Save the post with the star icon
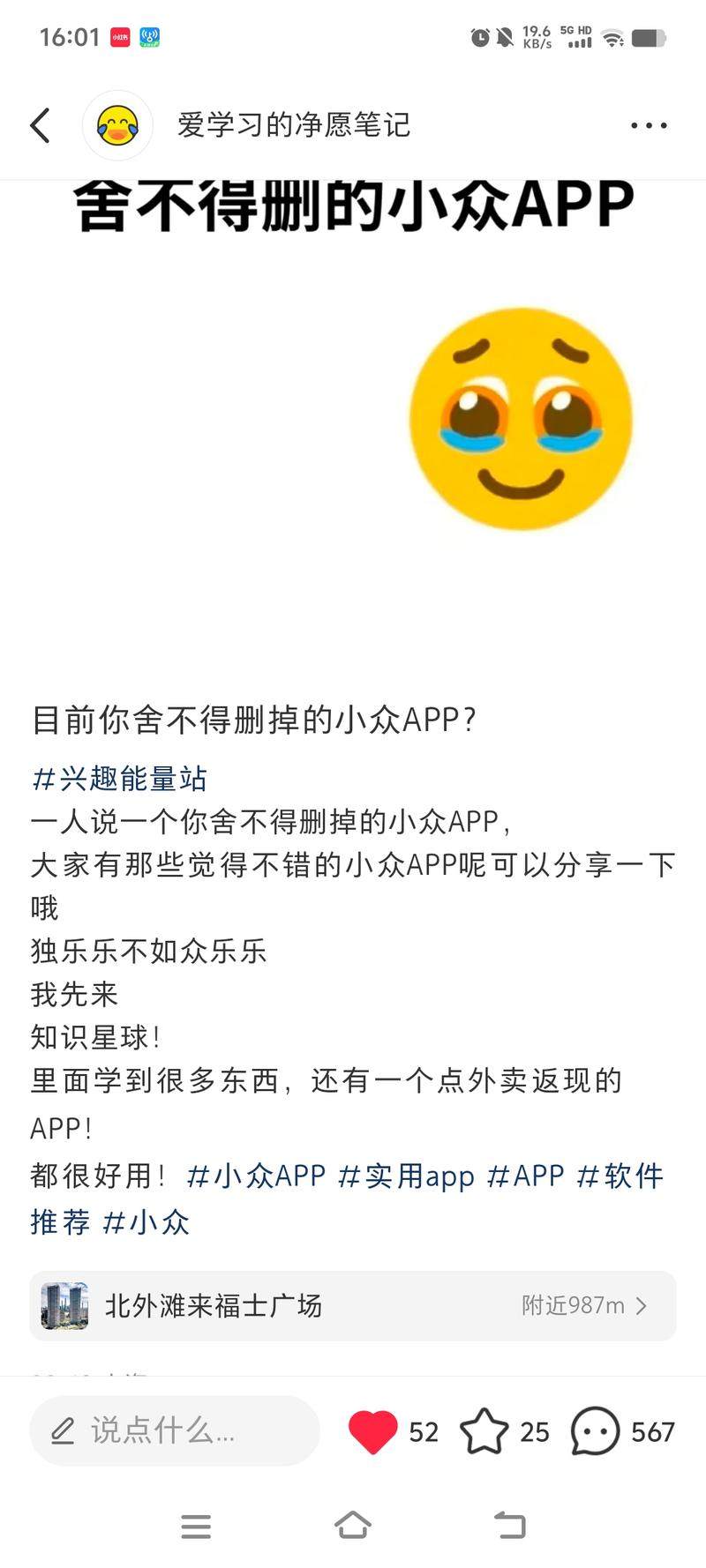The image size is (706, 1568). coord(484,1430)
